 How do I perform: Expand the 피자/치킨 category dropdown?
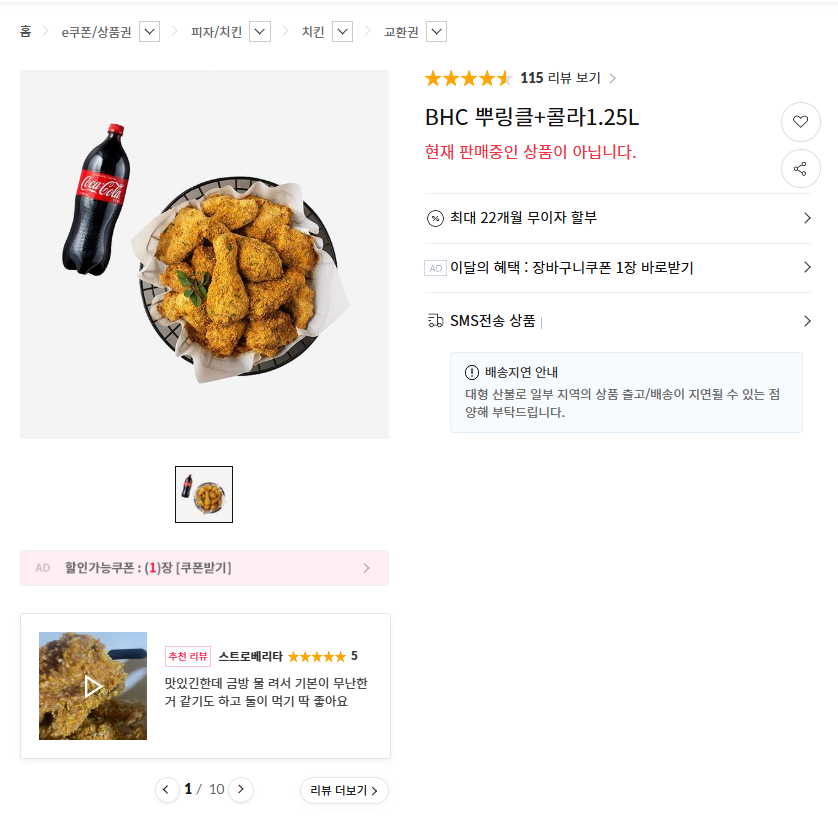(x=260, y=32)
